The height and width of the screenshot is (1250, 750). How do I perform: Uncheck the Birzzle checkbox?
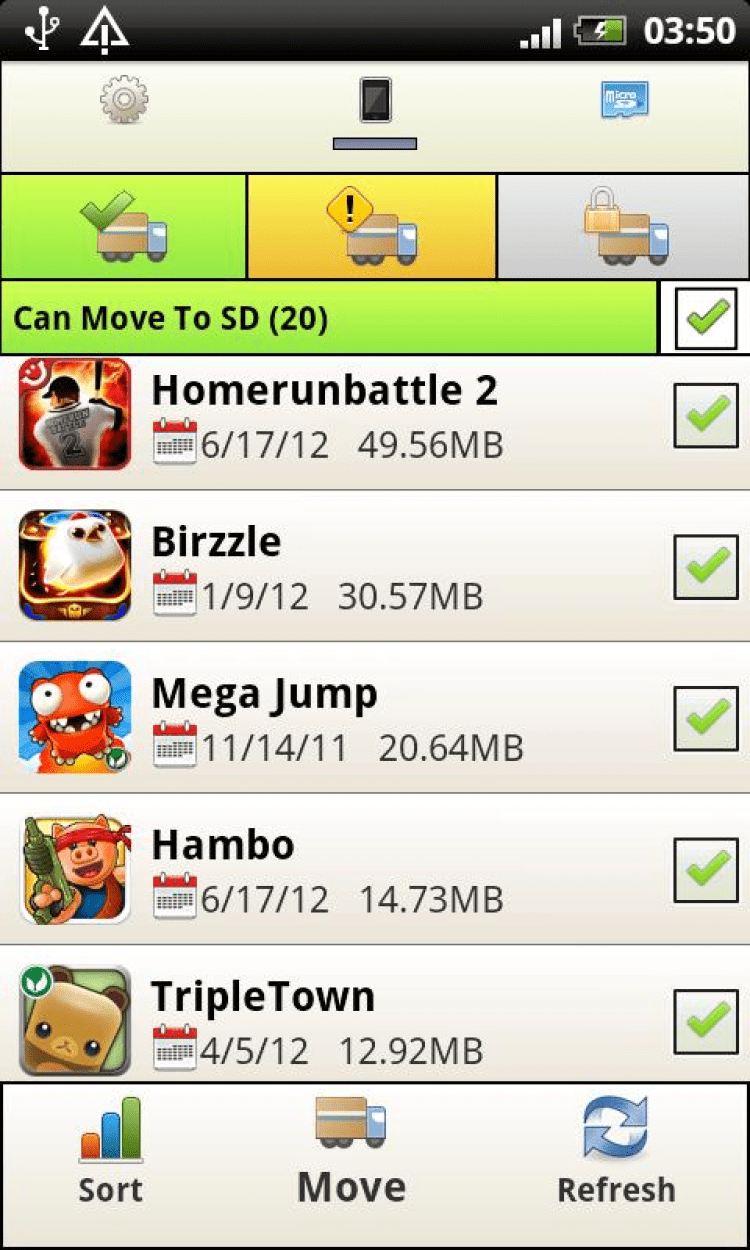pyautogui.click(x=705, y=566)
